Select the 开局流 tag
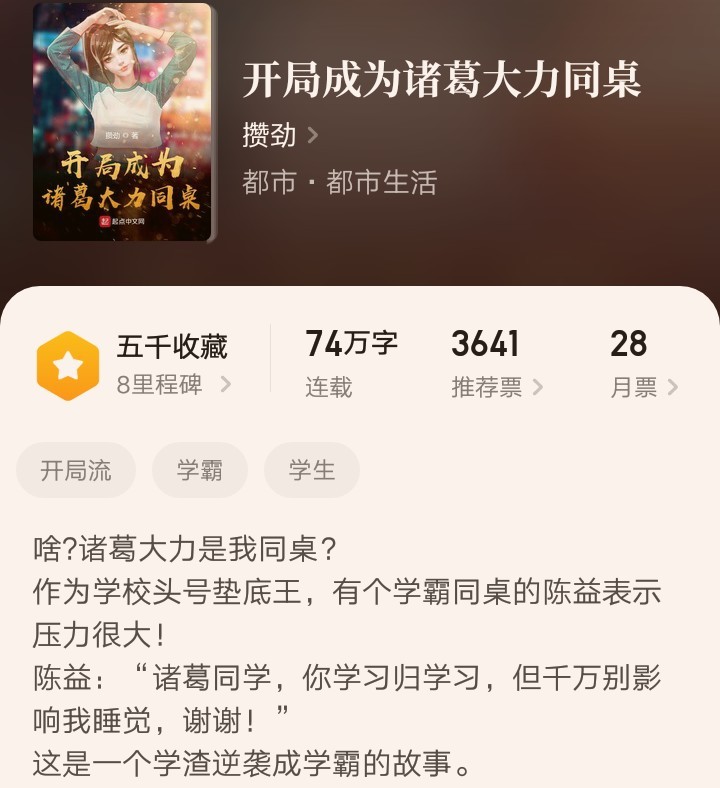Screen dimensions: 720x788 click(76, 470)
